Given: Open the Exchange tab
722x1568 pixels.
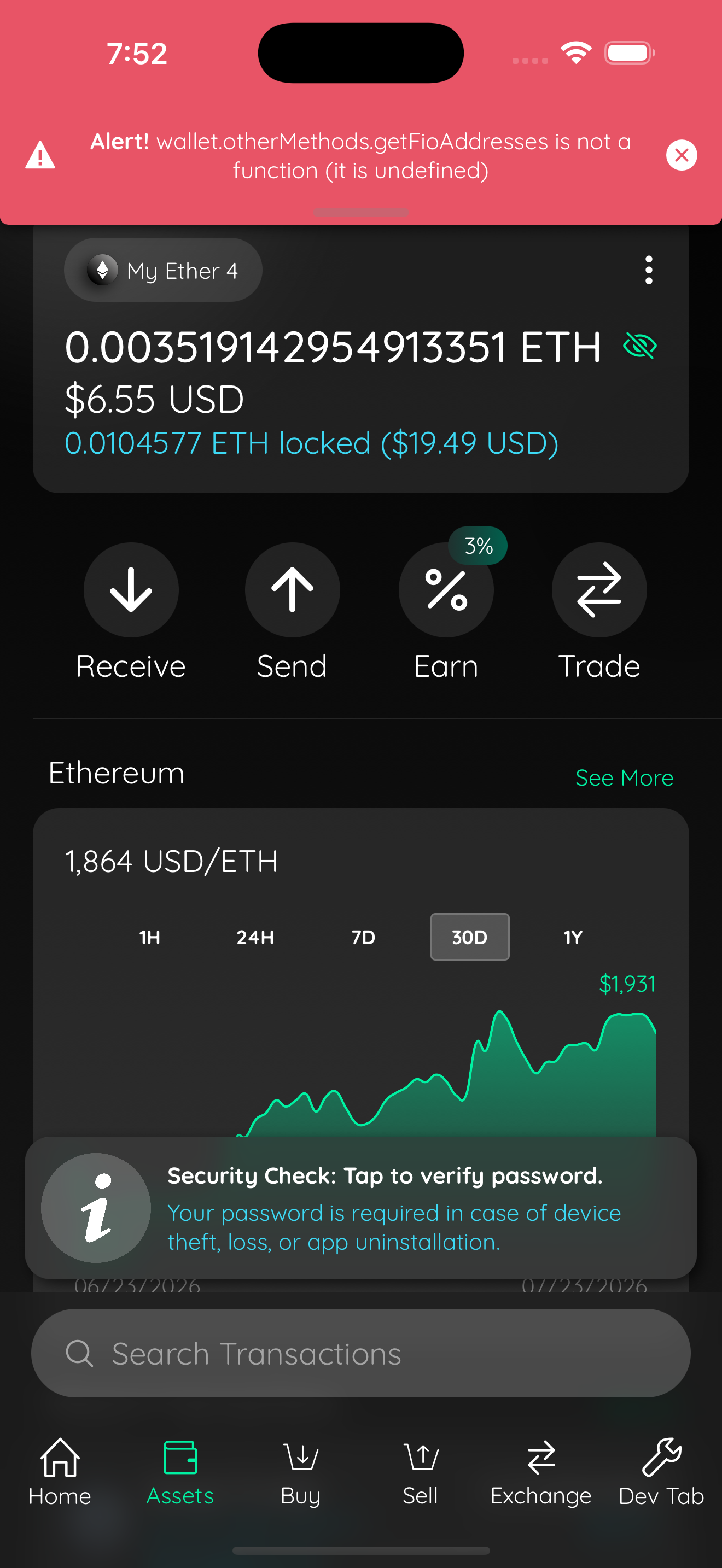Looking at the screenshot, I should pos(540,1471).
